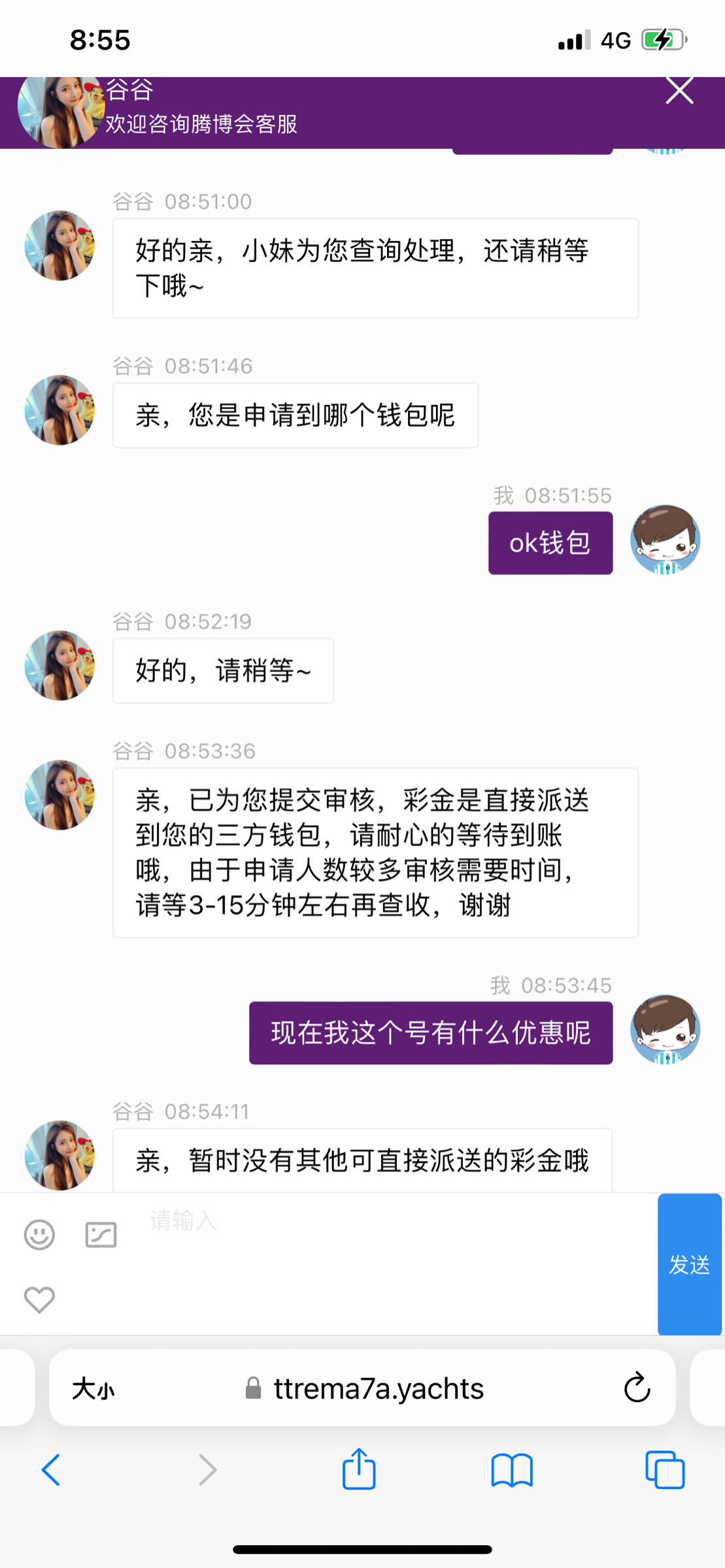
Task: Focus the 请输入 message field
Action: [x=392, y=1241]
